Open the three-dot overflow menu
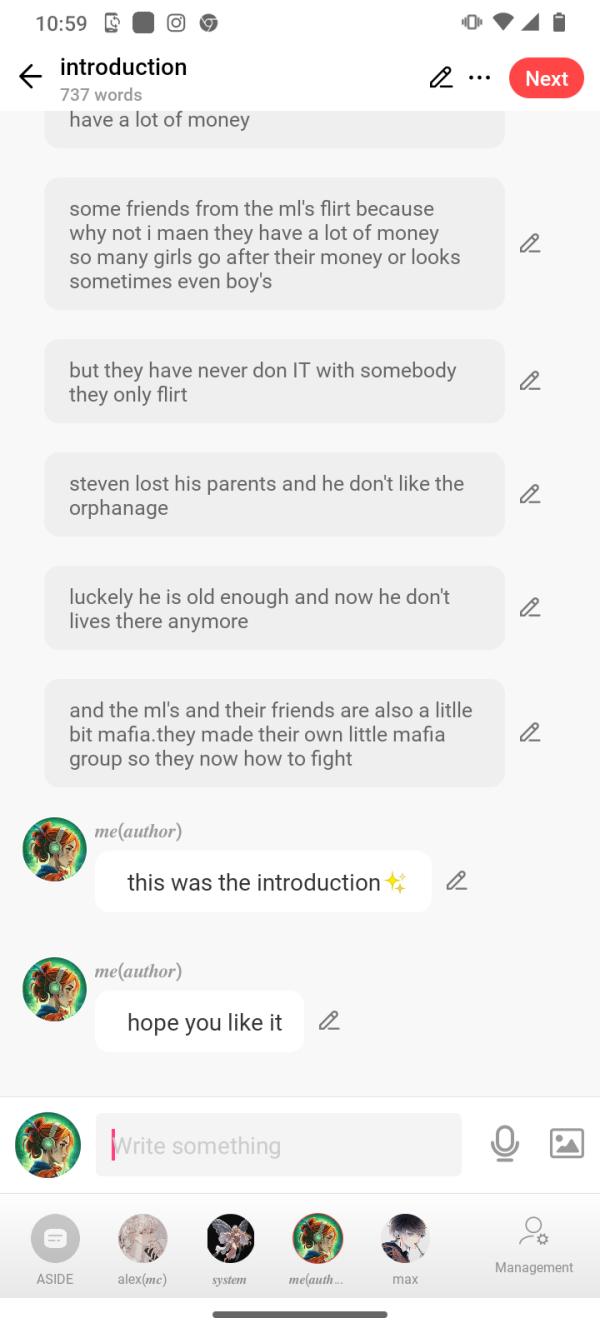Image resolution: width=600 pixels, height=1333 pixels. [x=480, y=78]
